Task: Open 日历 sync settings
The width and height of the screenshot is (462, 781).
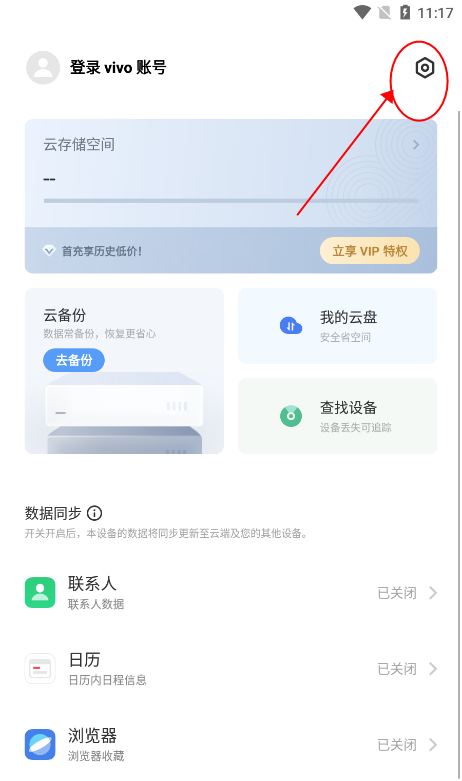Action: point(231,668)
